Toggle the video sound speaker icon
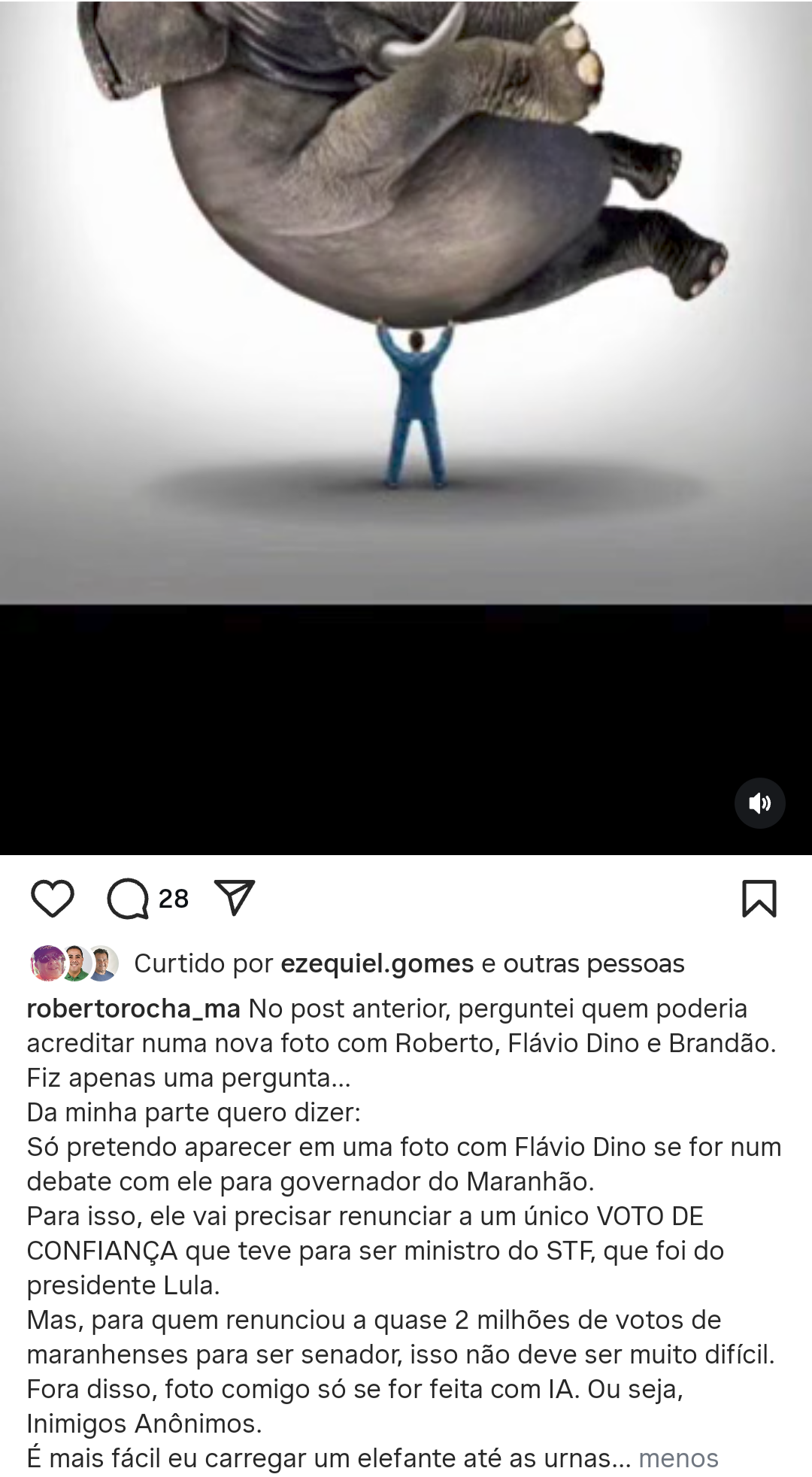812x1477 pixels. click(760, 803)
